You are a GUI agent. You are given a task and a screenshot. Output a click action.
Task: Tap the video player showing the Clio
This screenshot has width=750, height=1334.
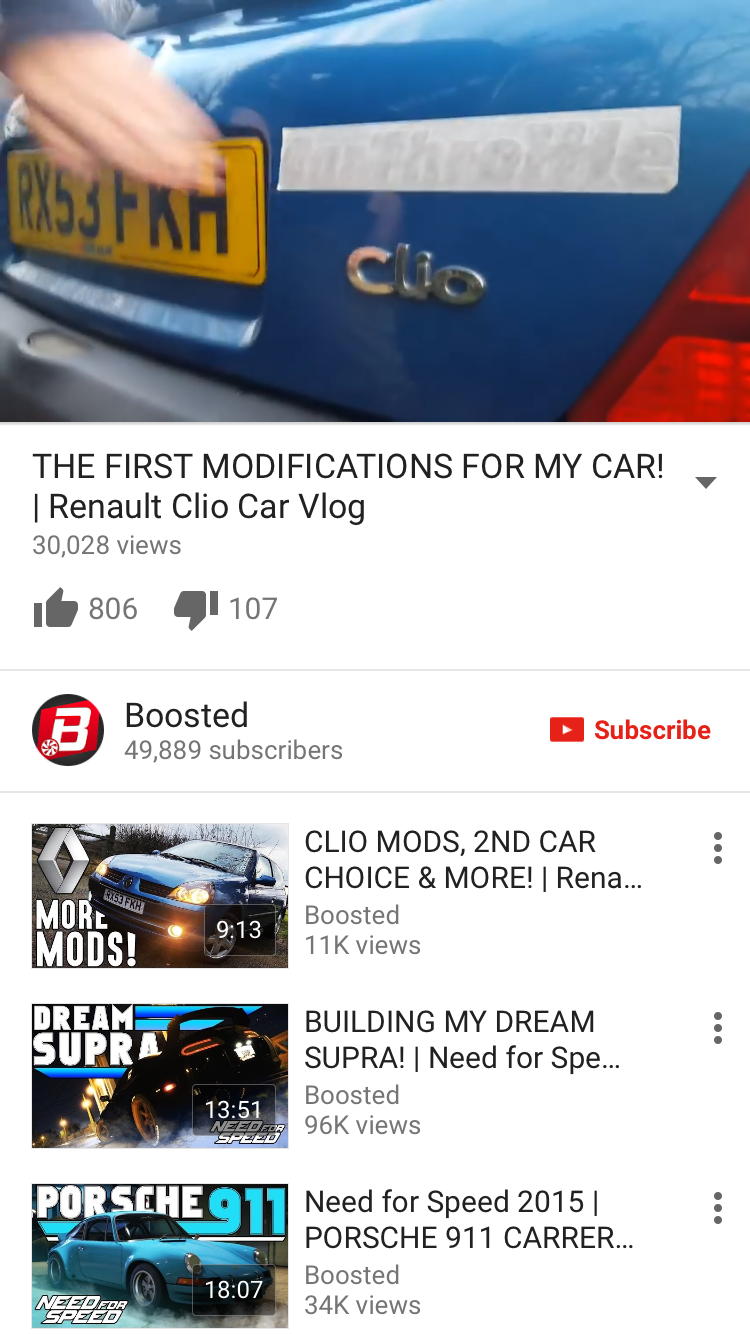click(x=375, y=210)
